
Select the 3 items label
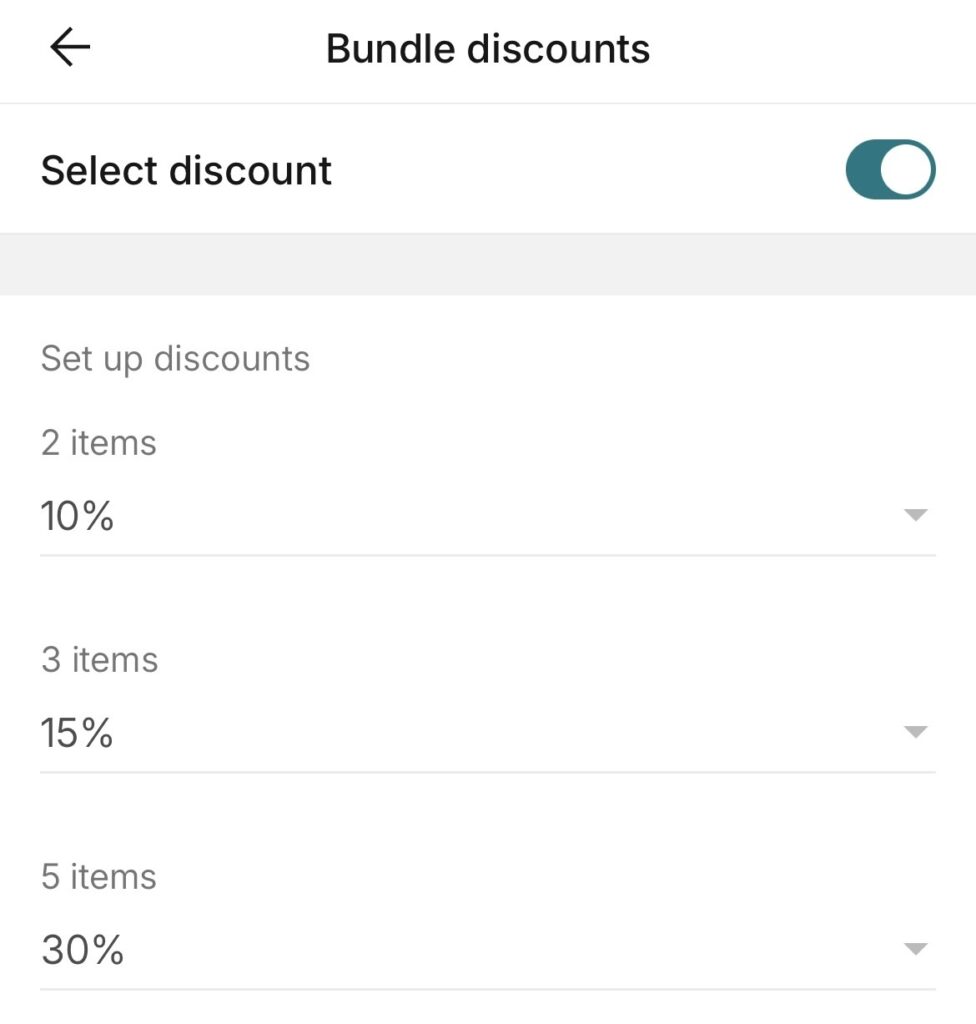[x=99, y=659]
